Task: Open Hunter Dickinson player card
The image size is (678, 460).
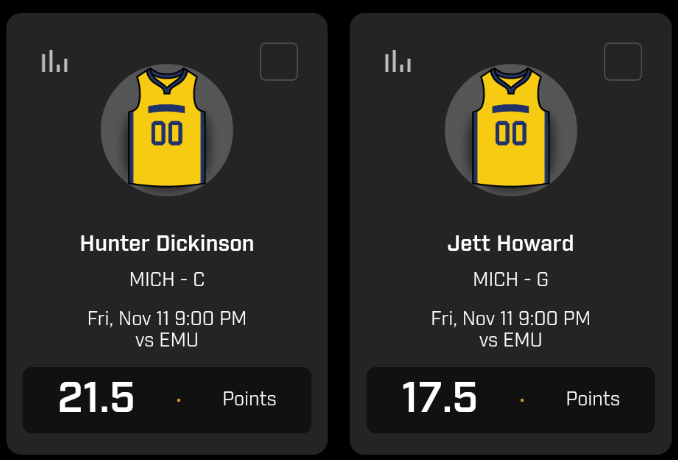Action: point(167,244)
